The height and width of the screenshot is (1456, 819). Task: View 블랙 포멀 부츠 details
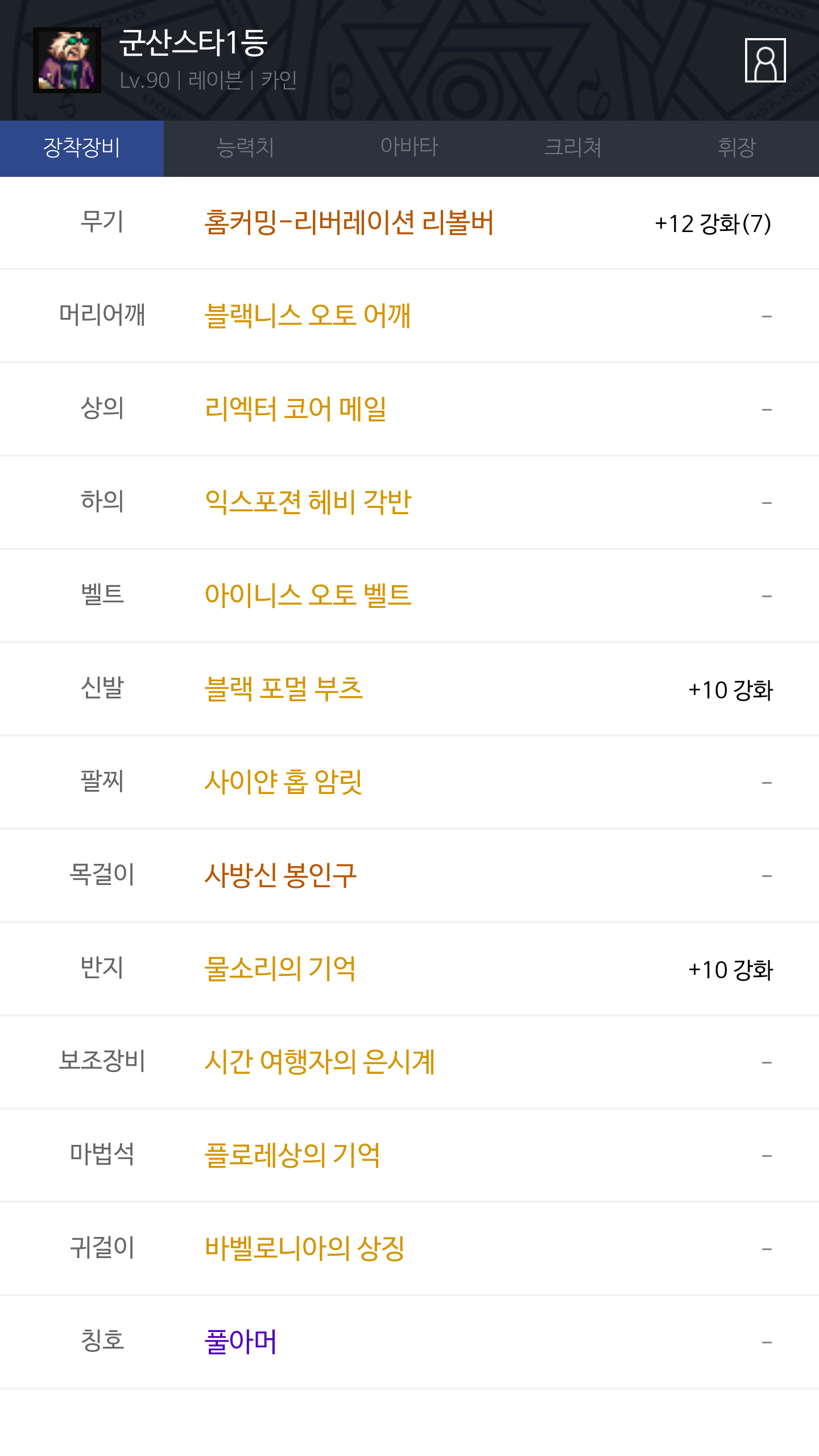(283, 689)
